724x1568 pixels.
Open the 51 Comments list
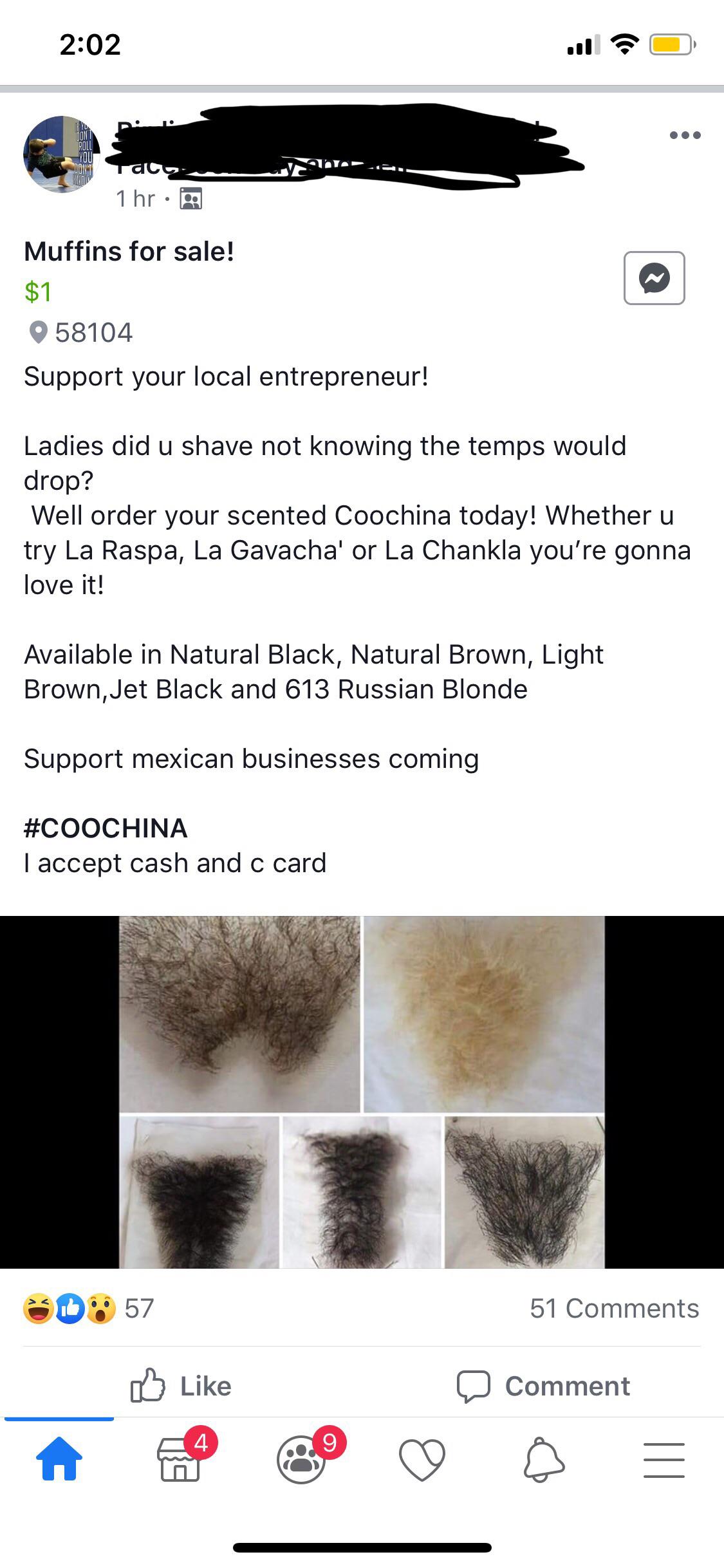[615, 1309]
